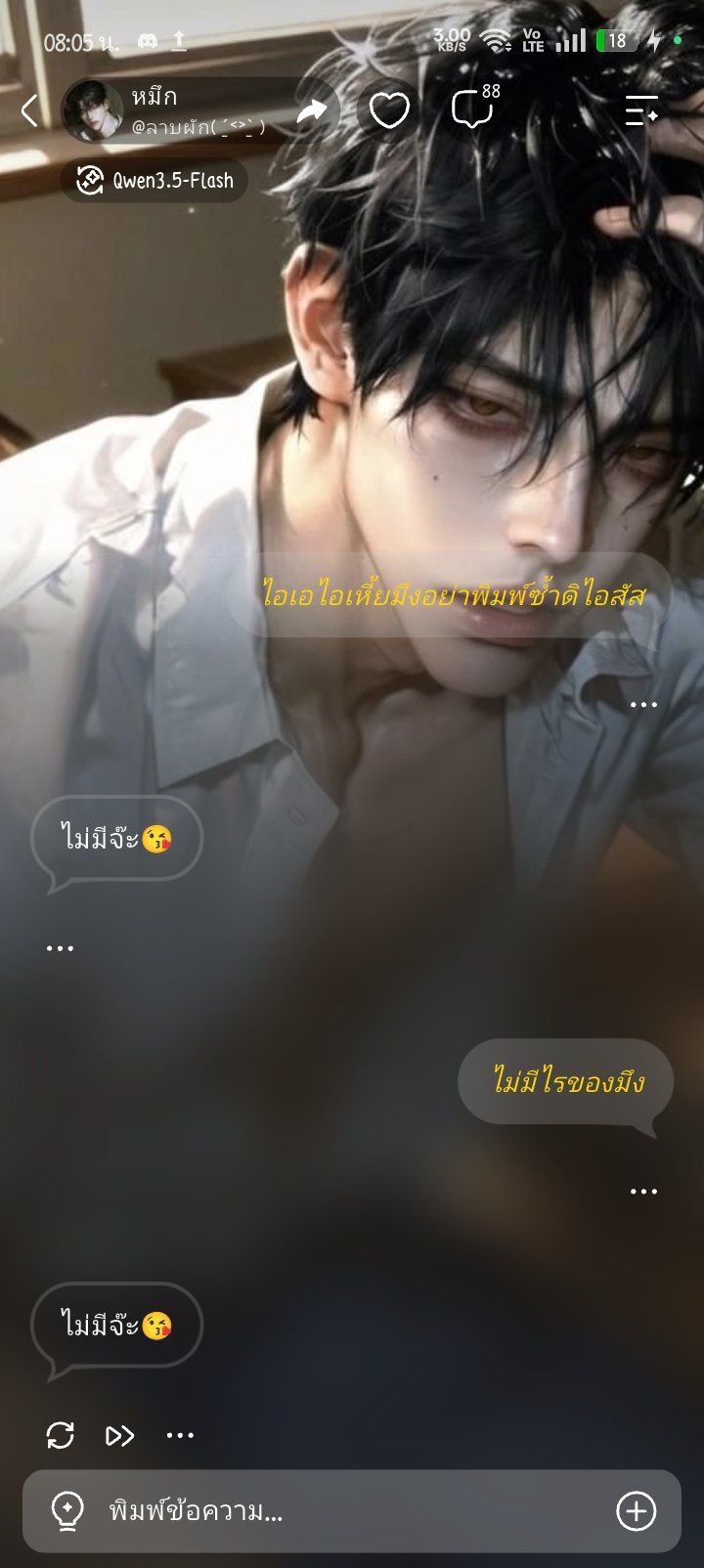This screenshot has height=1568, width=704.
Task: Open the หมึก character profile avatar
Action: (93, 110)
